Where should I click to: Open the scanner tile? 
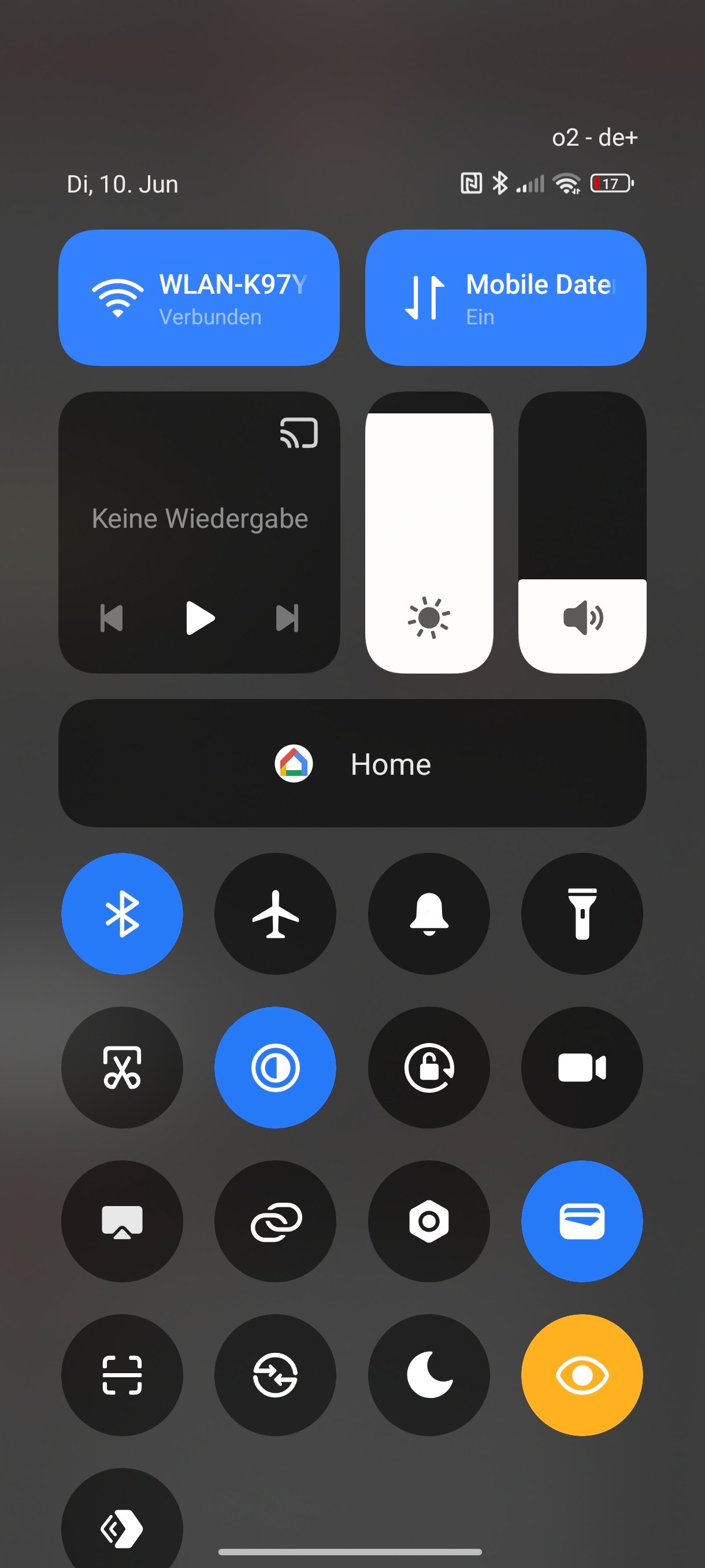click(123, 1375)
